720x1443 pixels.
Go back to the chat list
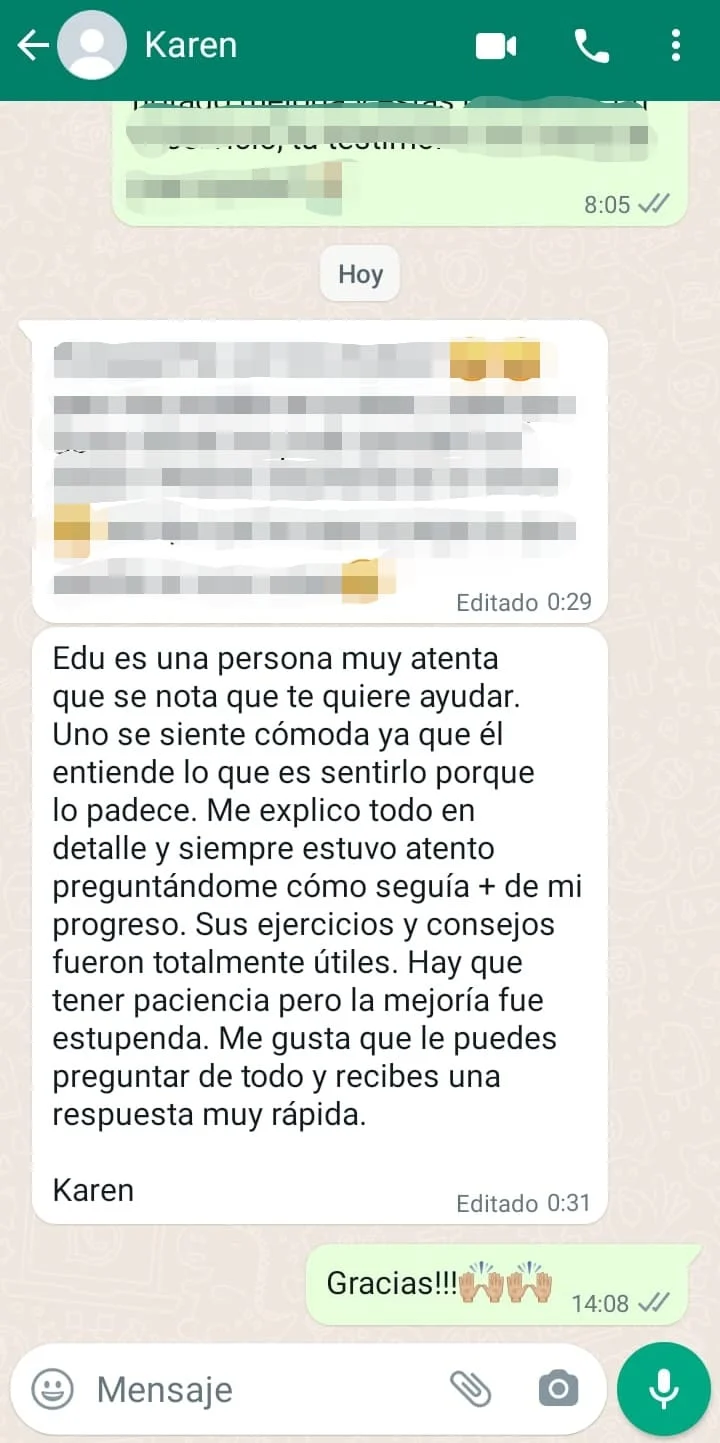(32, 46)
